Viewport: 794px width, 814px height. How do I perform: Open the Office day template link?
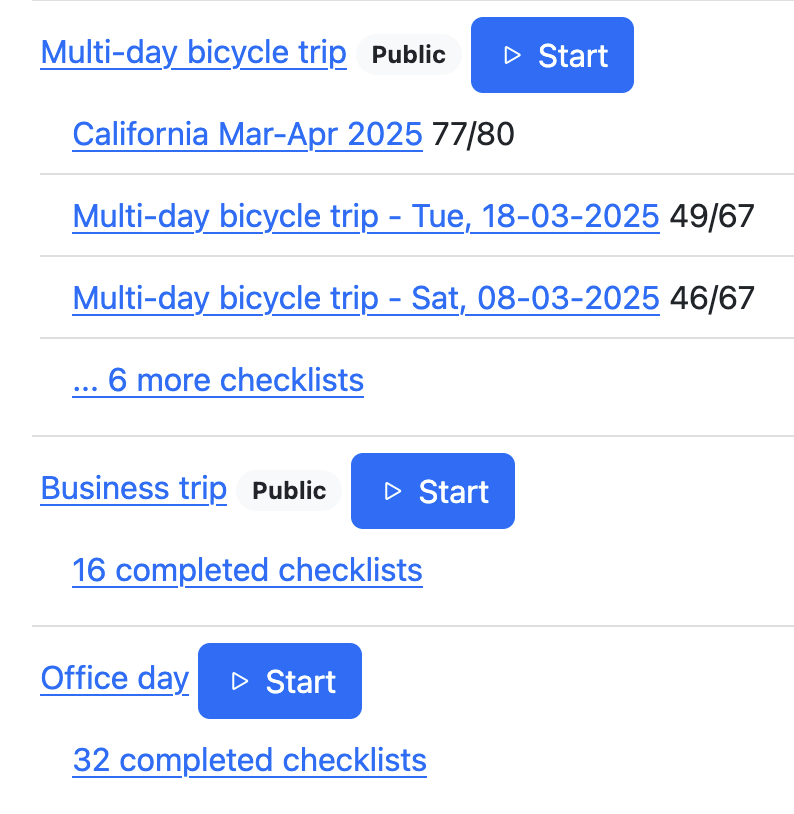click(x=115, y=679)
